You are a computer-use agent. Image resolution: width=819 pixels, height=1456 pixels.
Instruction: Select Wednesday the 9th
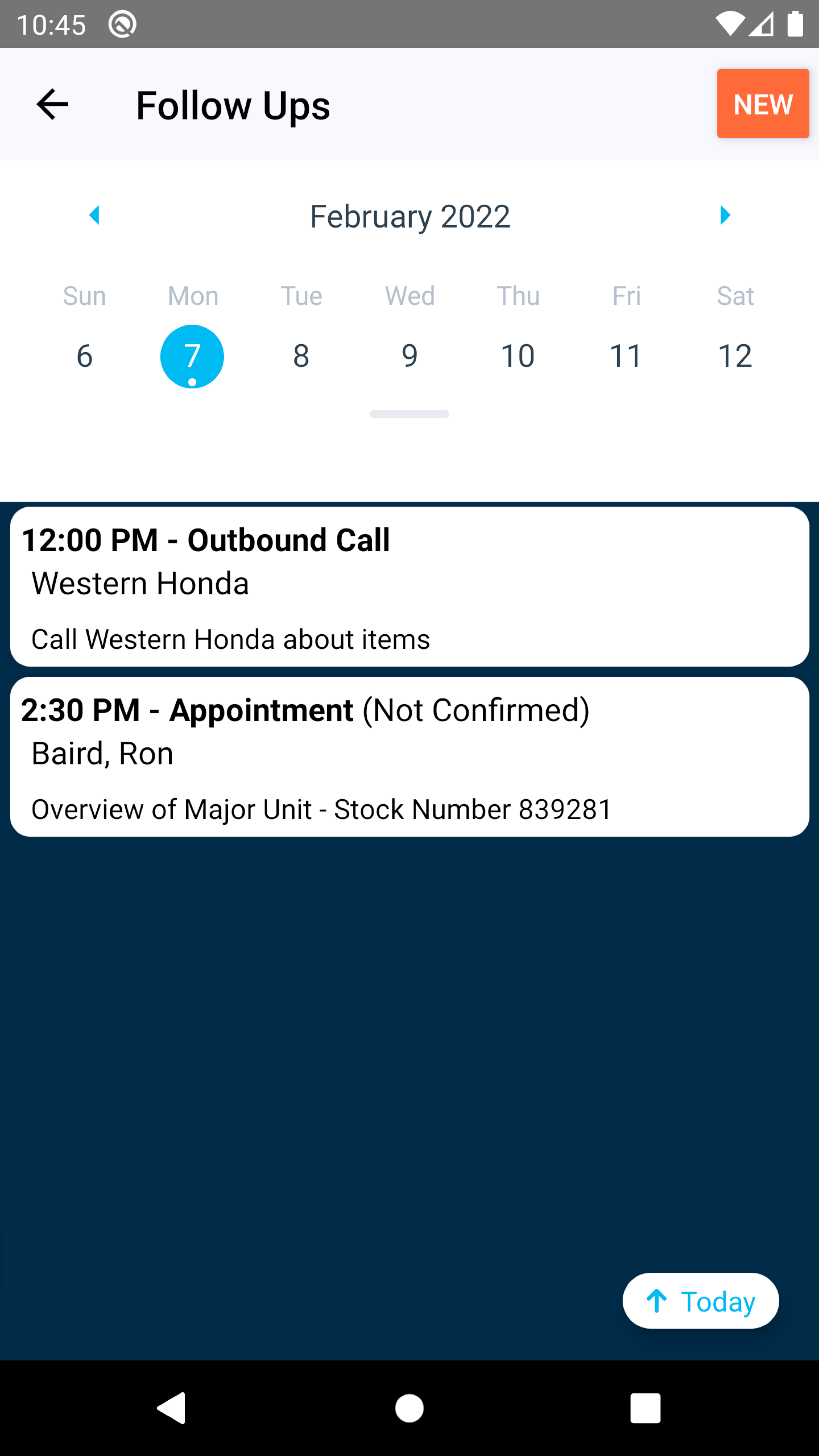click(x=410, y=356)
